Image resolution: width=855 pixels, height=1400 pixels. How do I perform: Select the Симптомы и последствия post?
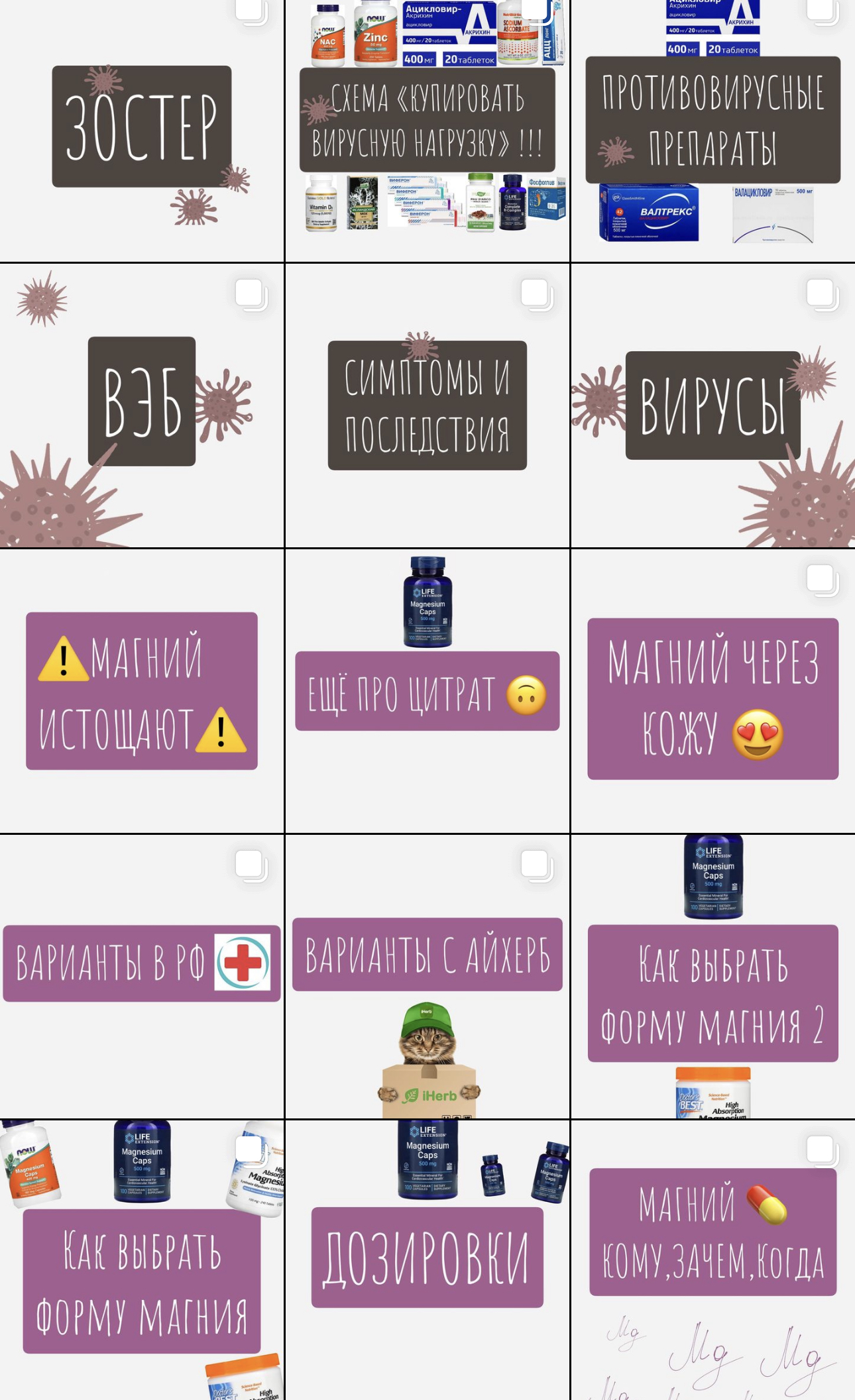click(427, 405)
